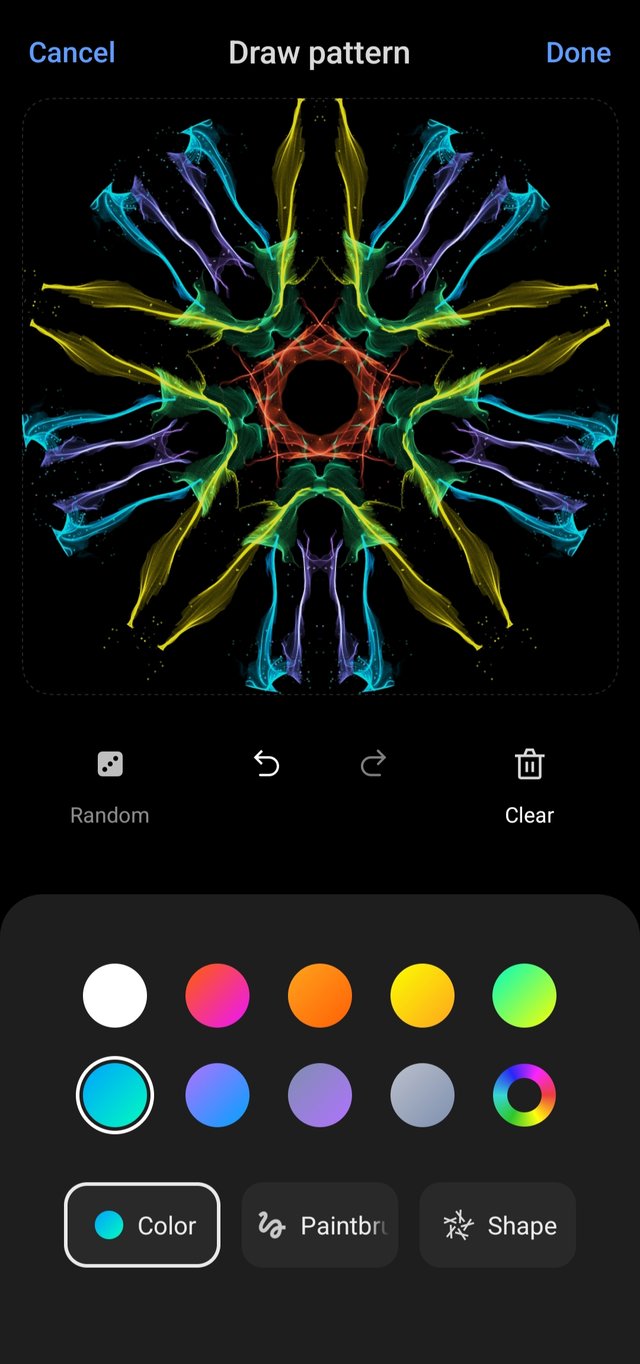
Task: Open the rainbow custom color picker
Action: [x=524, y=1095]
